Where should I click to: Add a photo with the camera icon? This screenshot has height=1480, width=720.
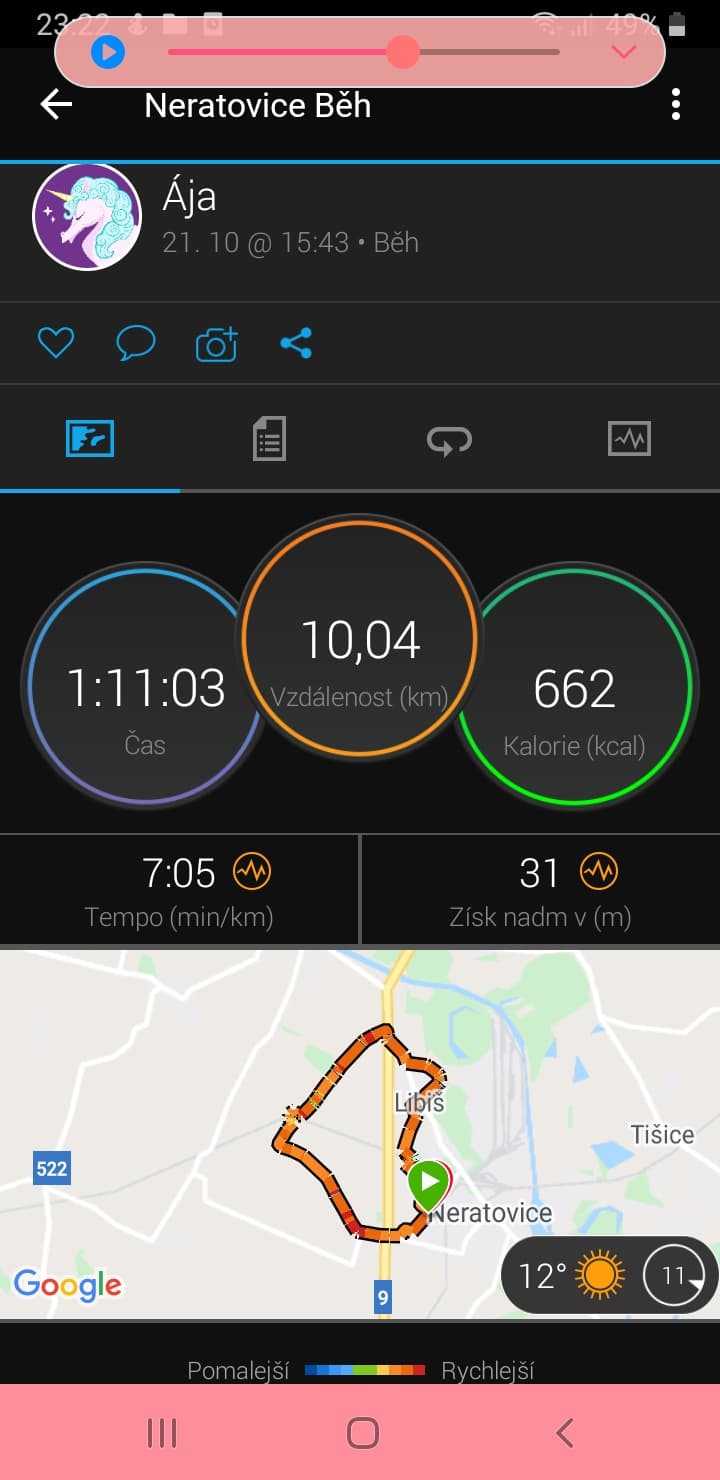click(217, 343)
